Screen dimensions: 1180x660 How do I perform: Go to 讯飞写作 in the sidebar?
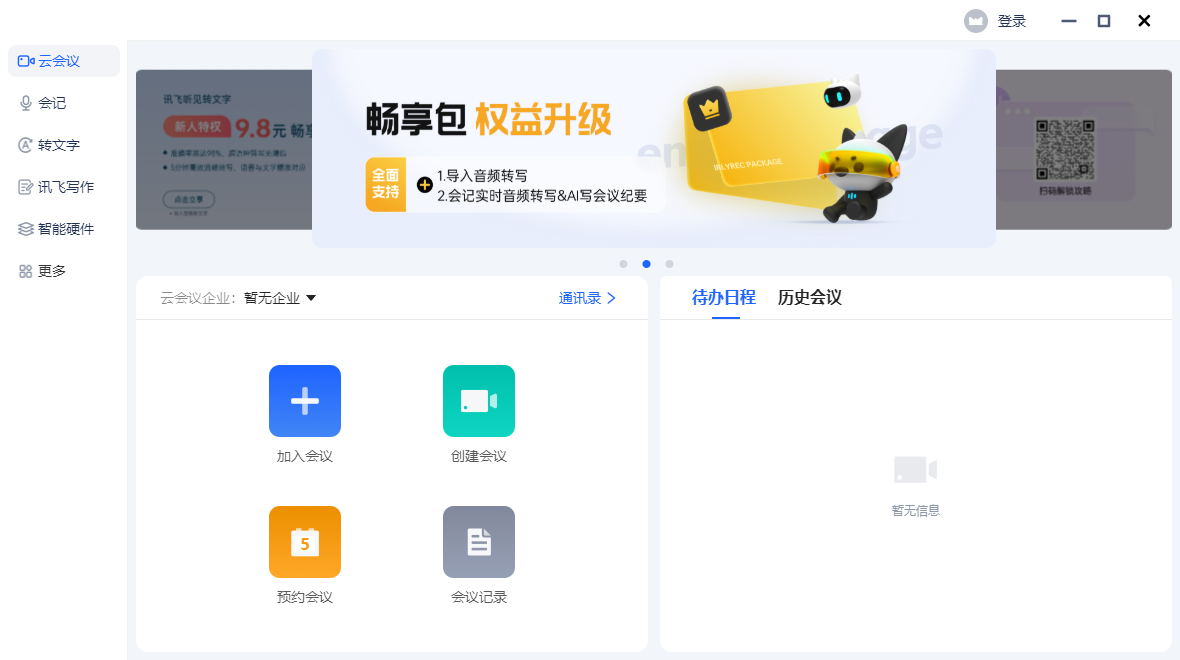(x=65, y=187)
